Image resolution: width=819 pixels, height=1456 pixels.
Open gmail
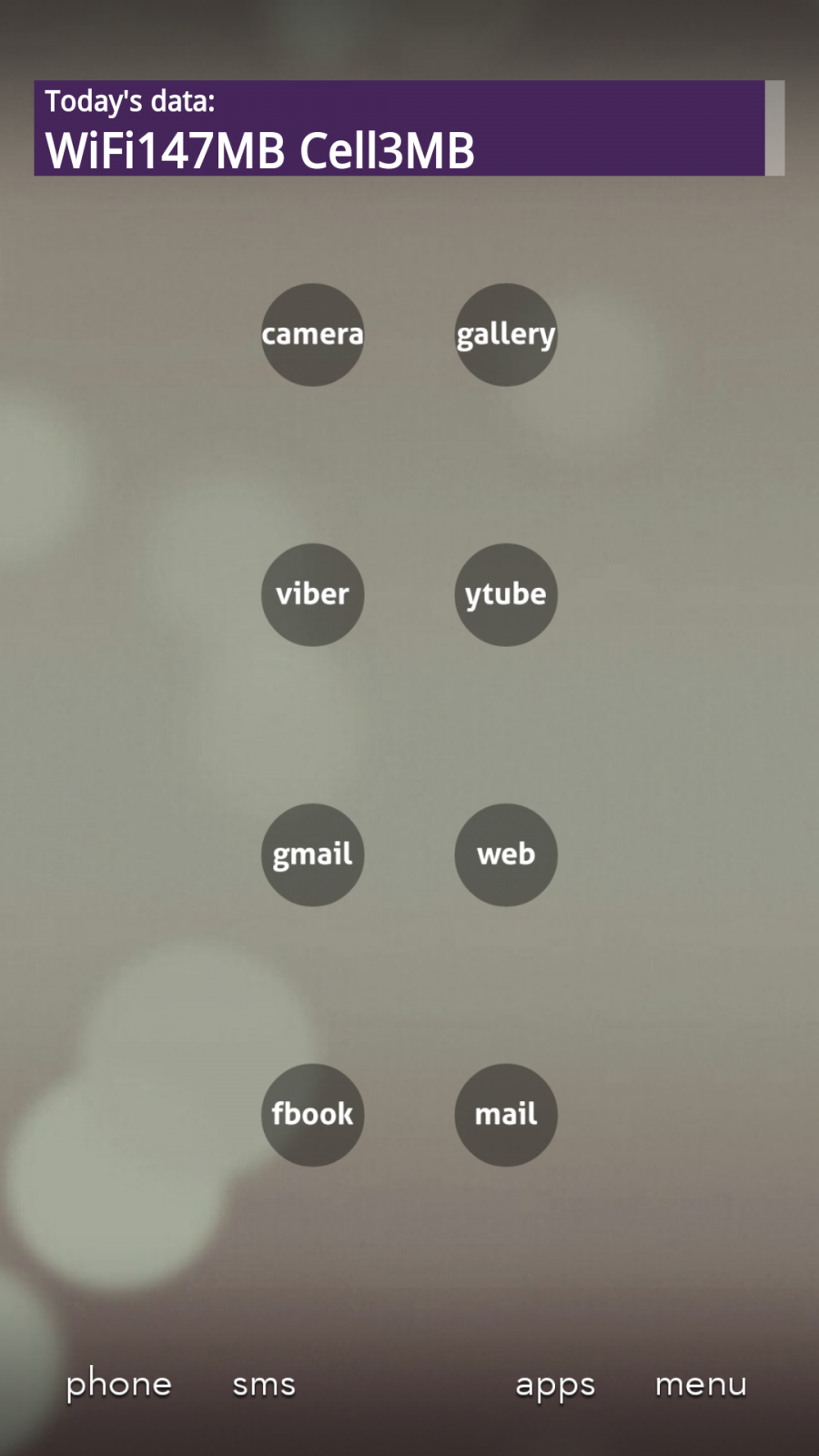[312, 854]
